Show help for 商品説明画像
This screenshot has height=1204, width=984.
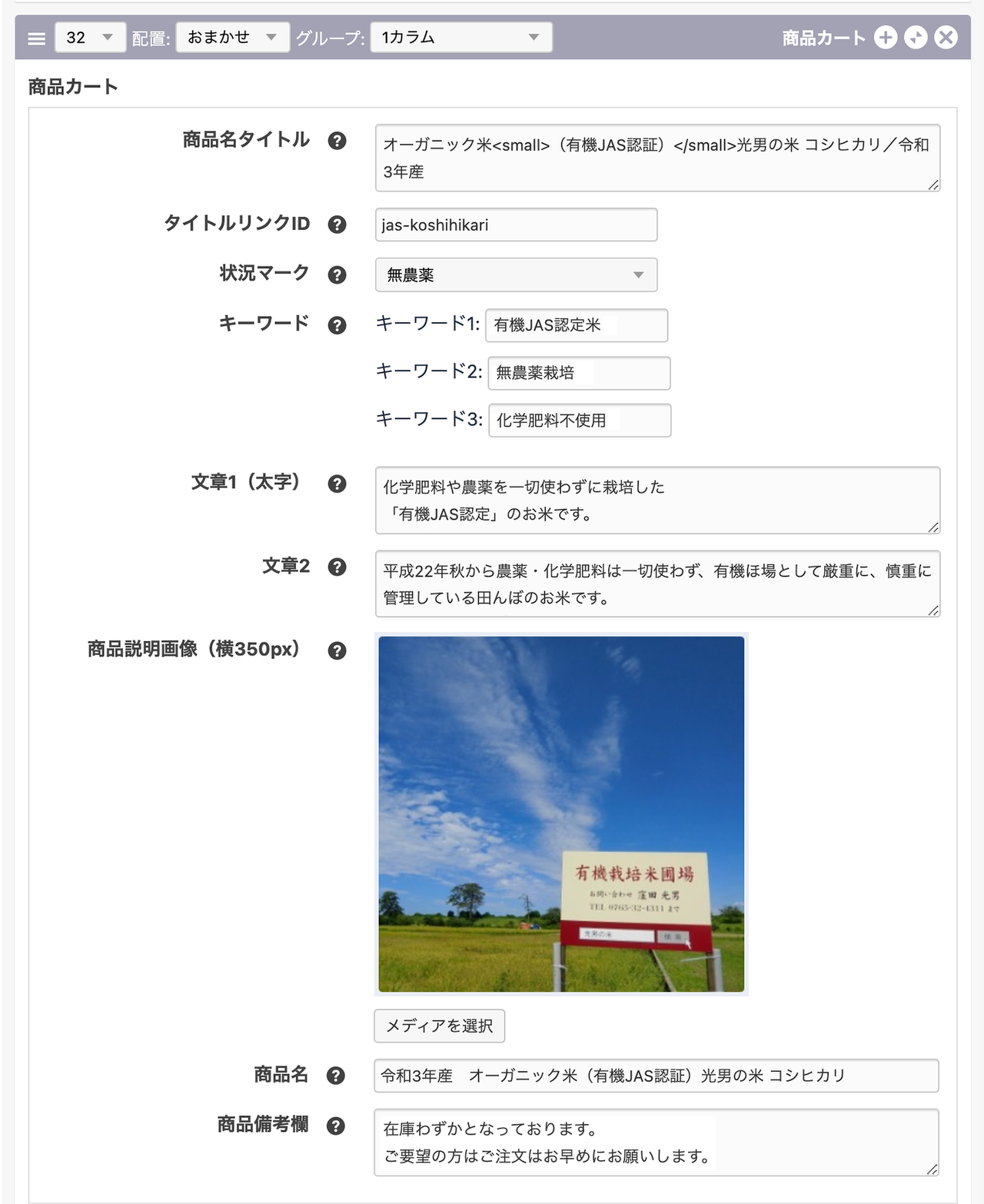click(x=337, y=650)
